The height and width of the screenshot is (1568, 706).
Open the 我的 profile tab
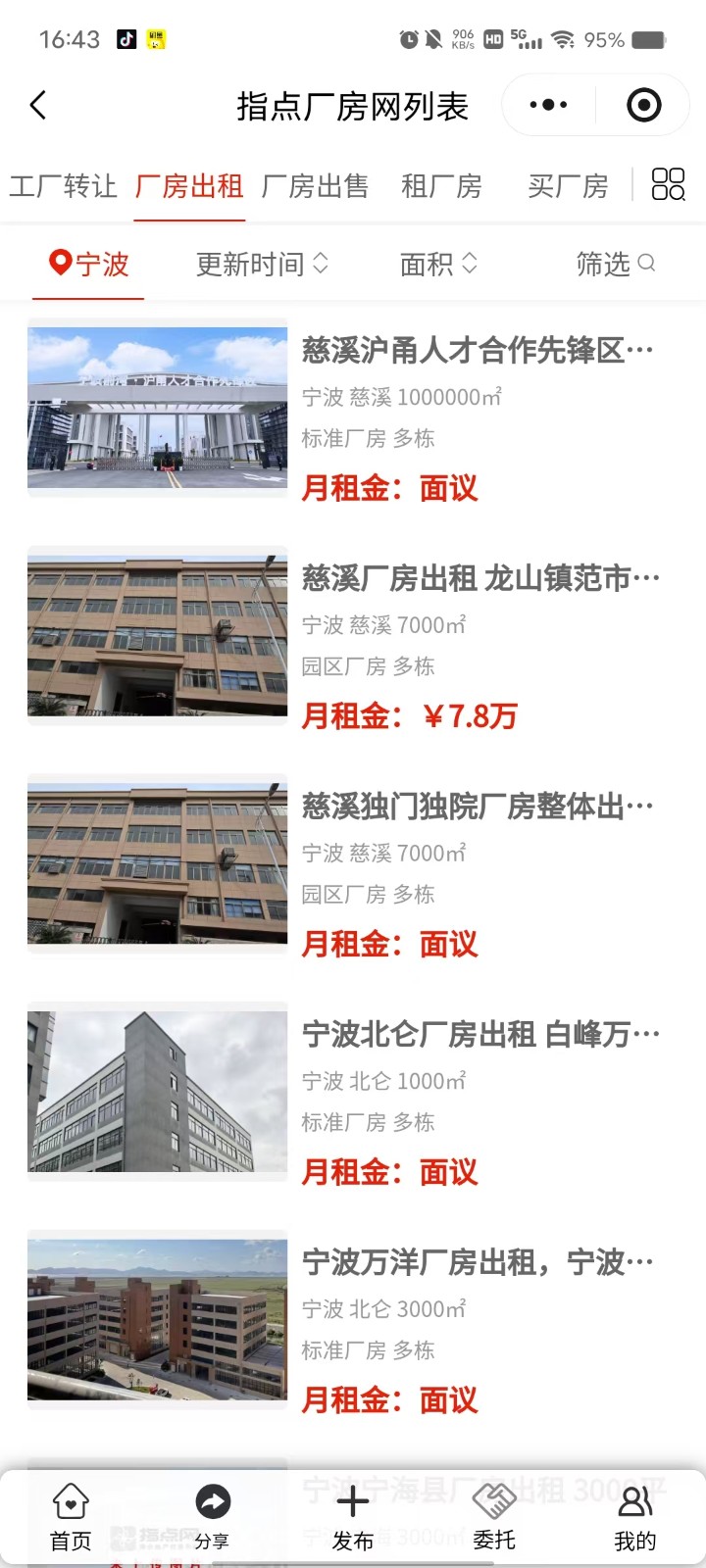pyautogui.click(x=634, y=1517)
